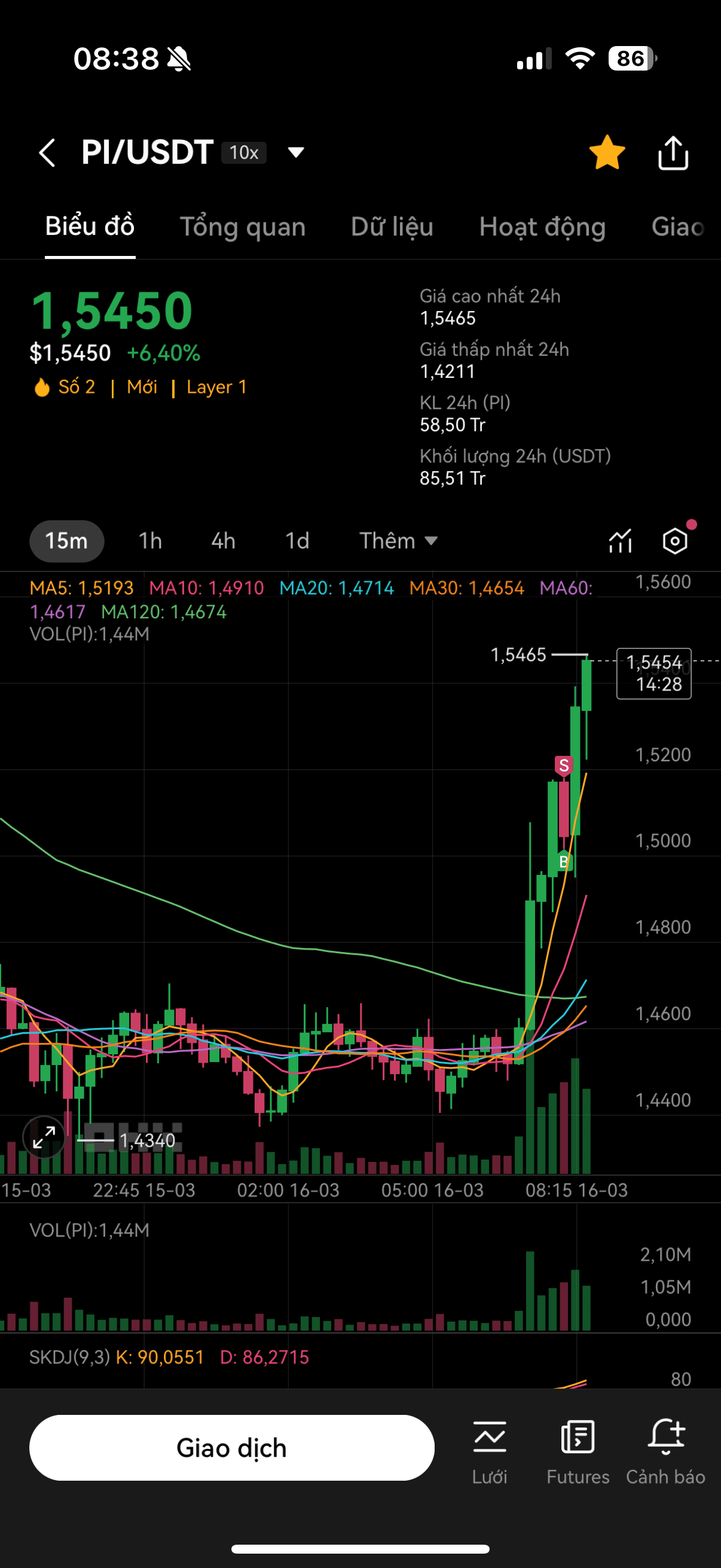Open chart settings gear
This screenshot has width=721, height=1568.
point(675,541)
